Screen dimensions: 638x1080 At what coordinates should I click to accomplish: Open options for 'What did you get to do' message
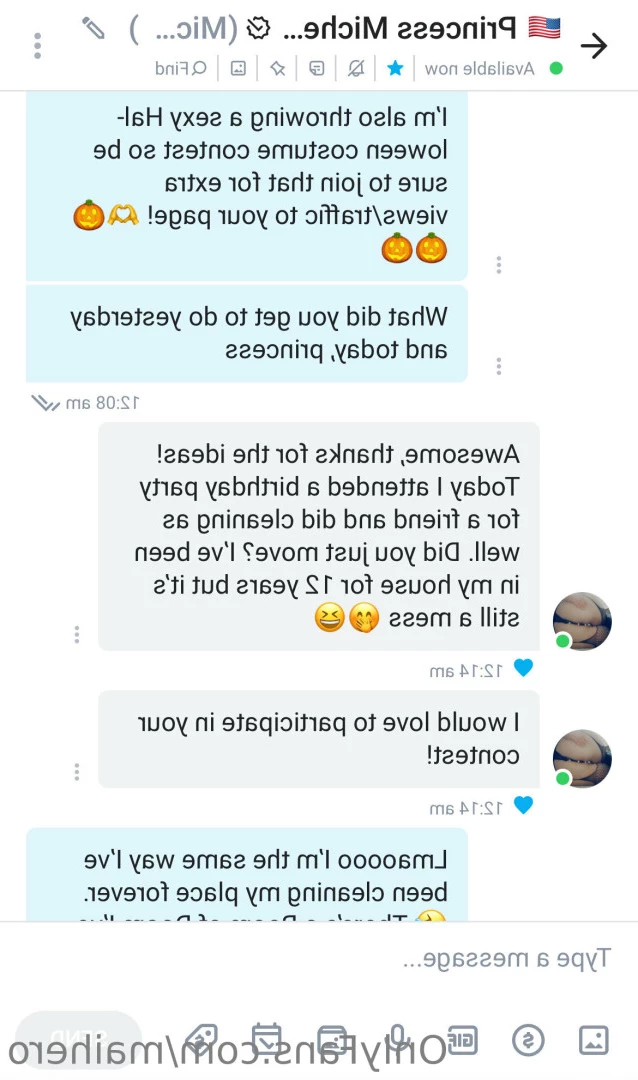[499, 366]
